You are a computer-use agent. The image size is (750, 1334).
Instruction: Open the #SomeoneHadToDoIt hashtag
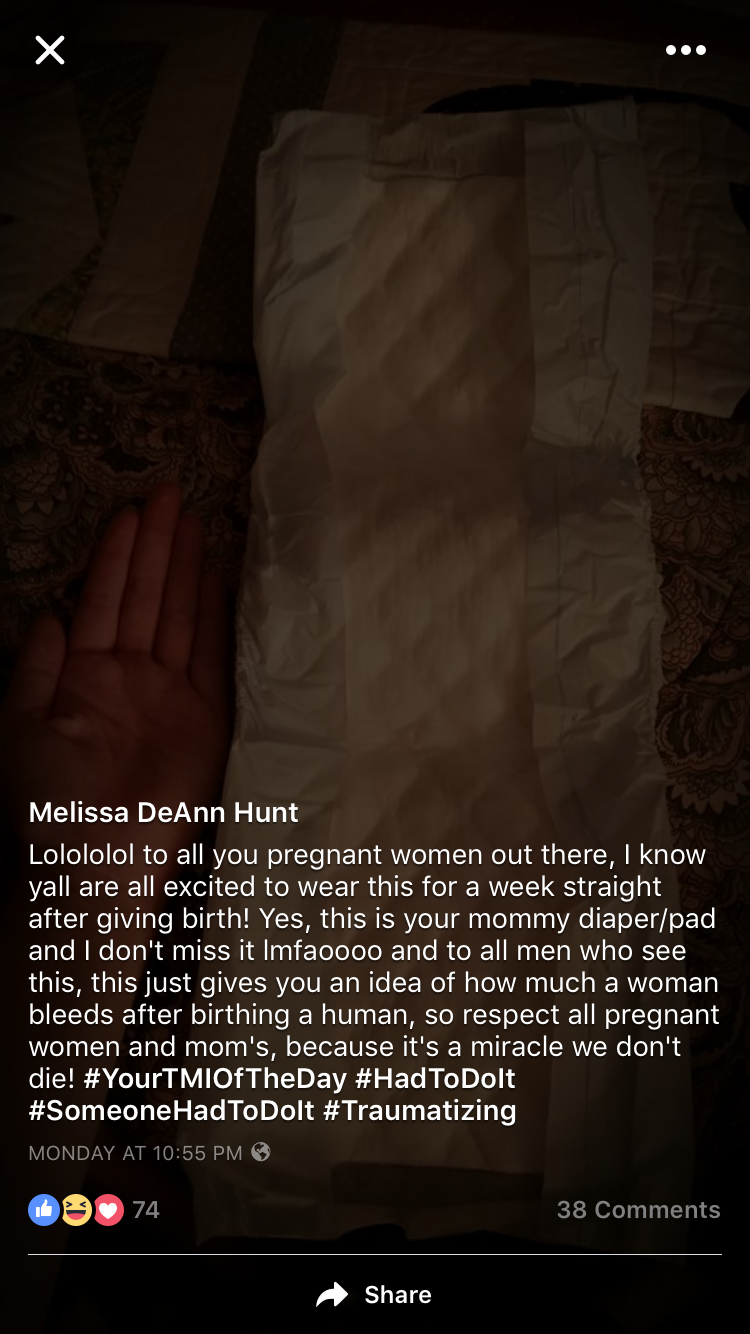(172, 1110)
